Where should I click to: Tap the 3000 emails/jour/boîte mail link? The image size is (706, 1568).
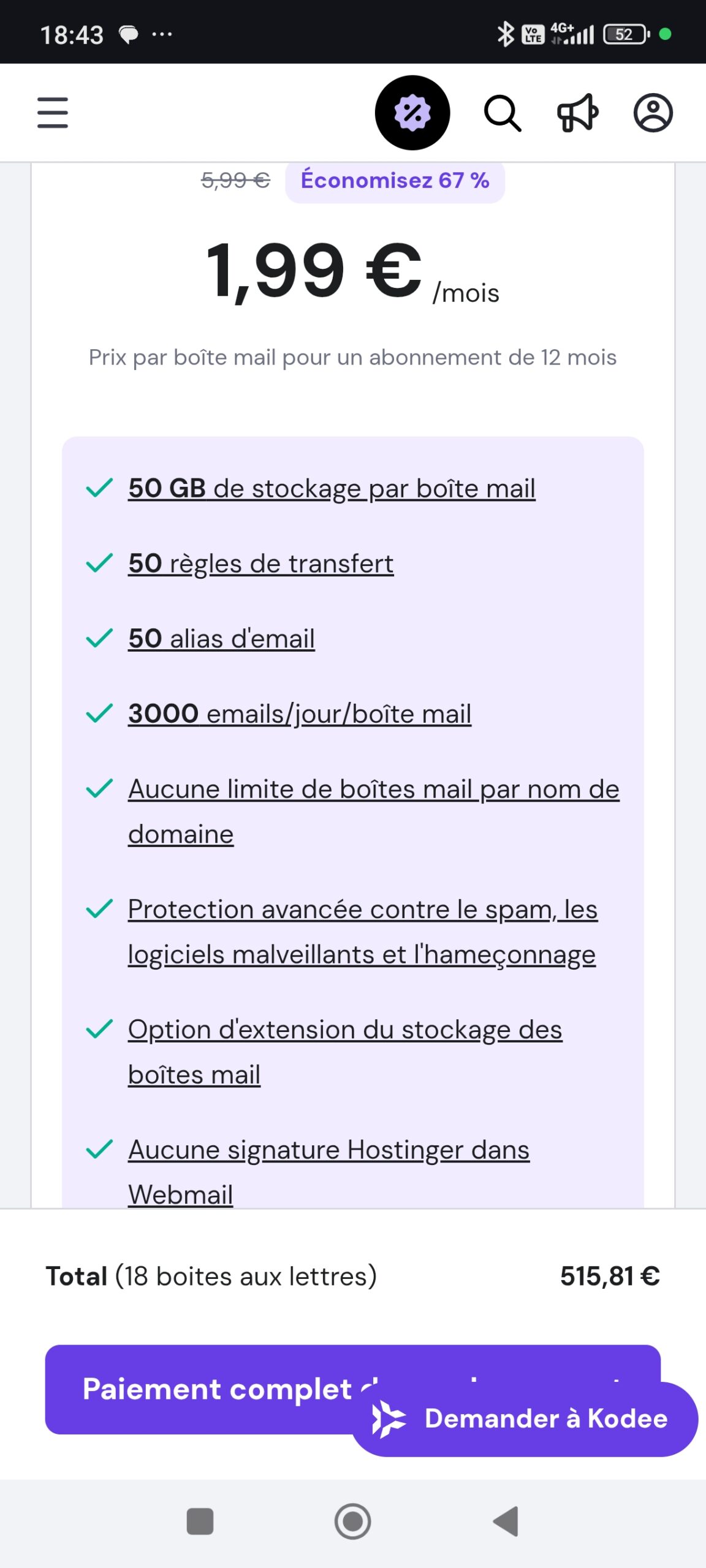pos(300,714)
